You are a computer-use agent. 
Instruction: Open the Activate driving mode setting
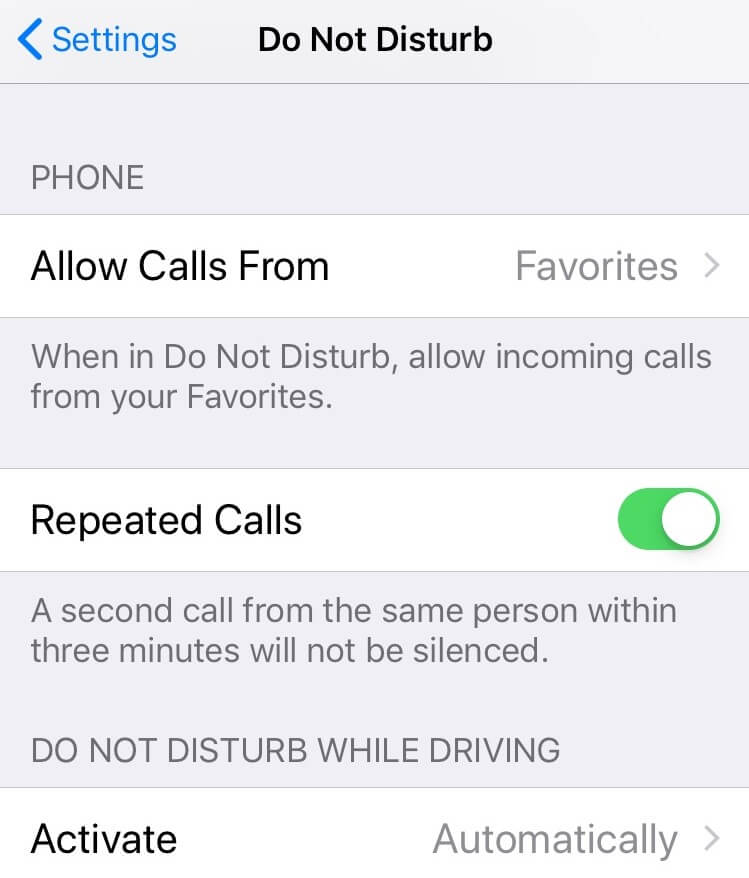point(374,838)
